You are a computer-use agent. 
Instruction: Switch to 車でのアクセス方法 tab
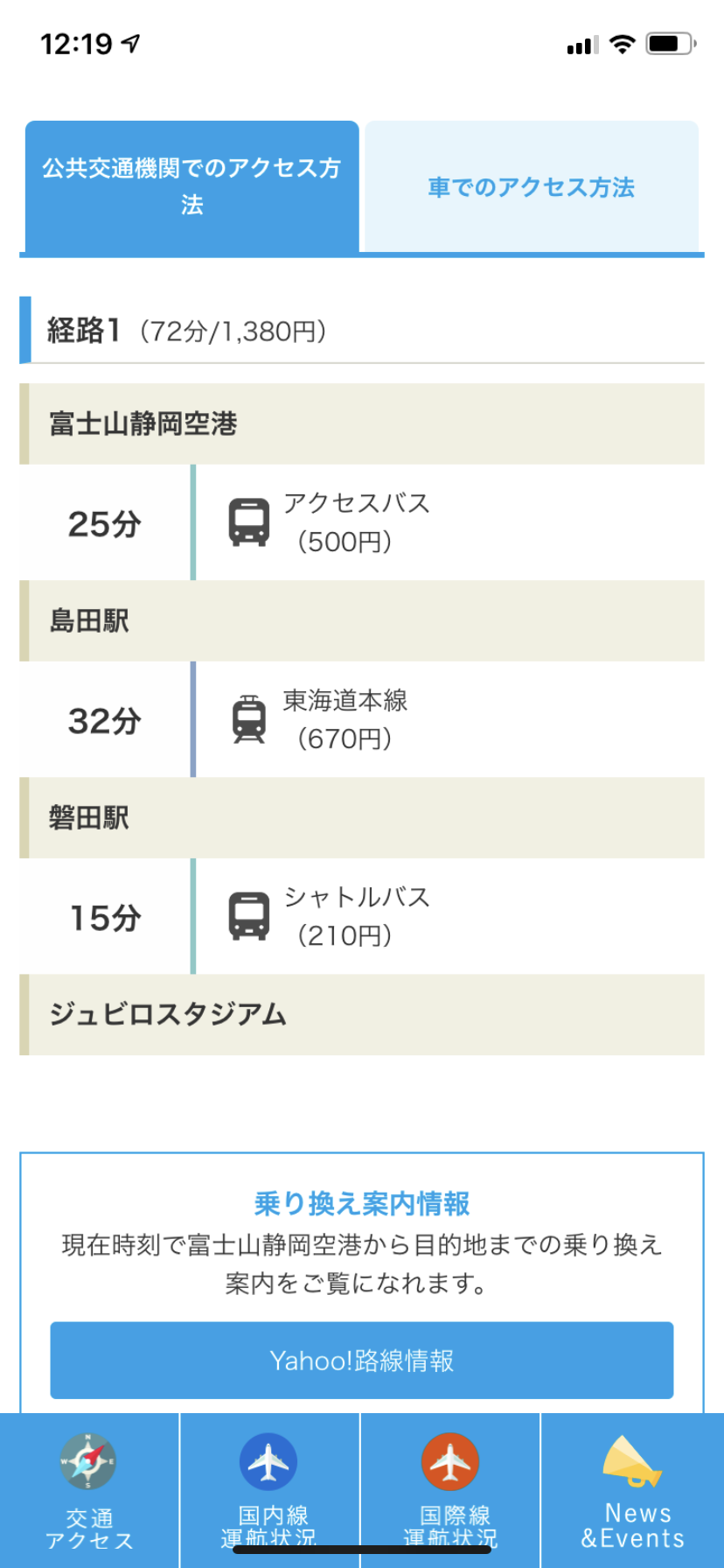pyautogui.click(x=532, y=186)
